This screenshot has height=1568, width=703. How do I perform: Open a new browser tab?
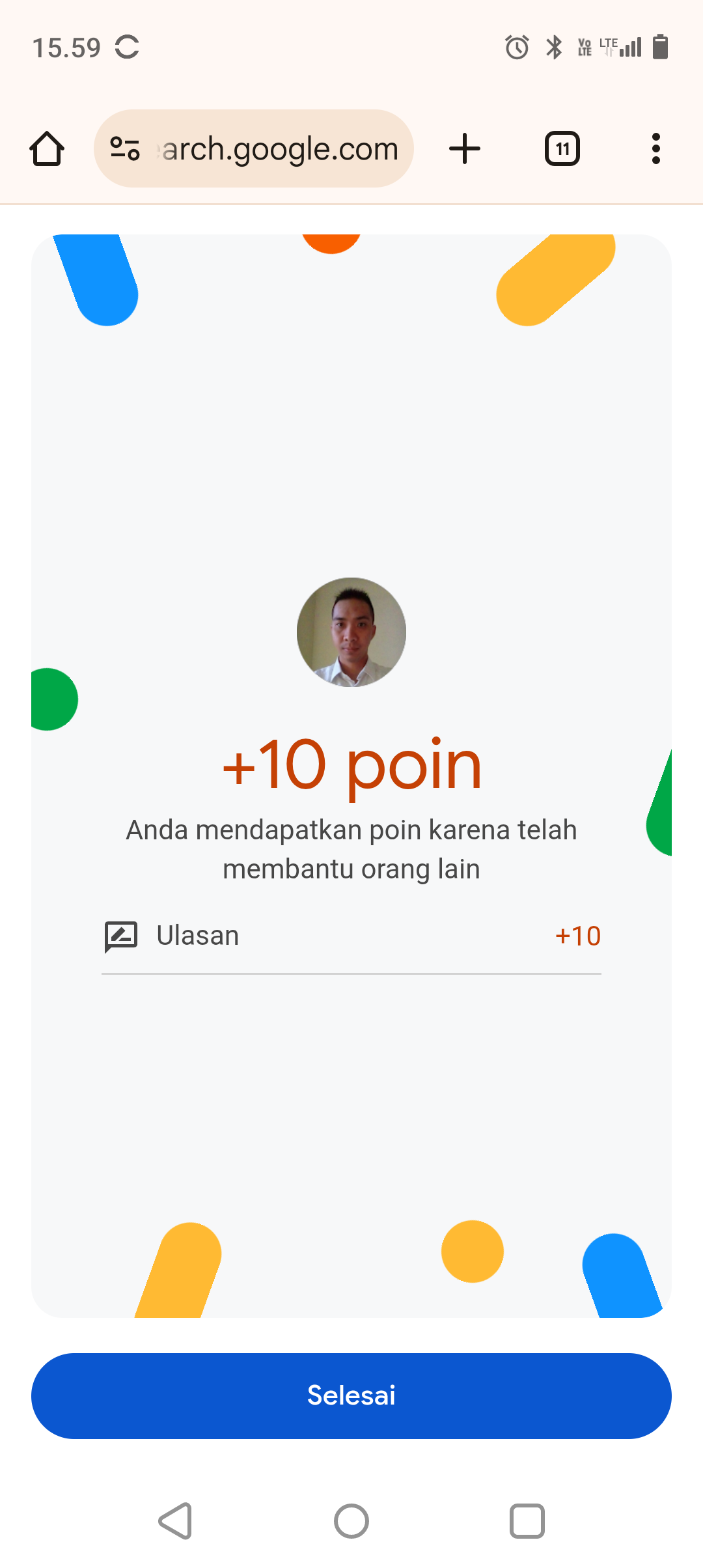tap(465, 149)
